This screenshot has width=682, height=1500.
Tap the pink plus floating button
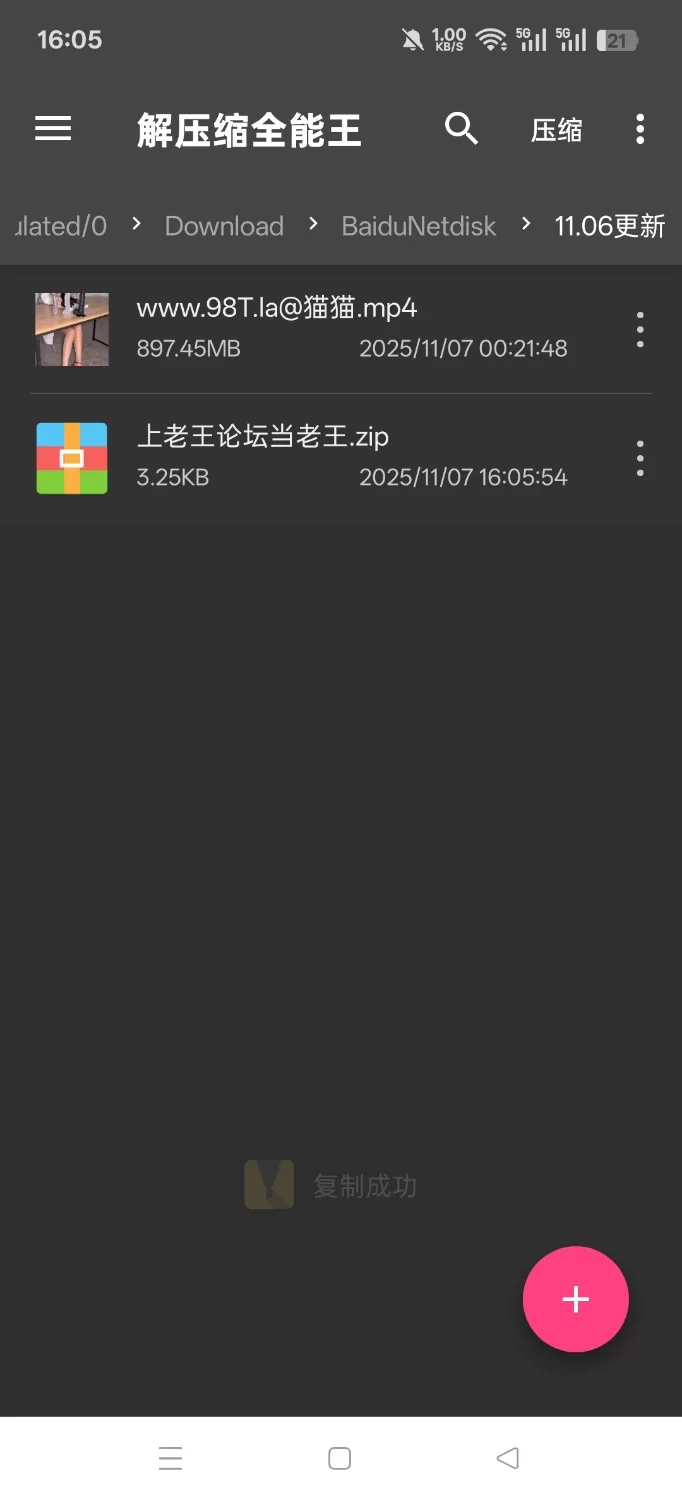click(x=575, y=1299)
